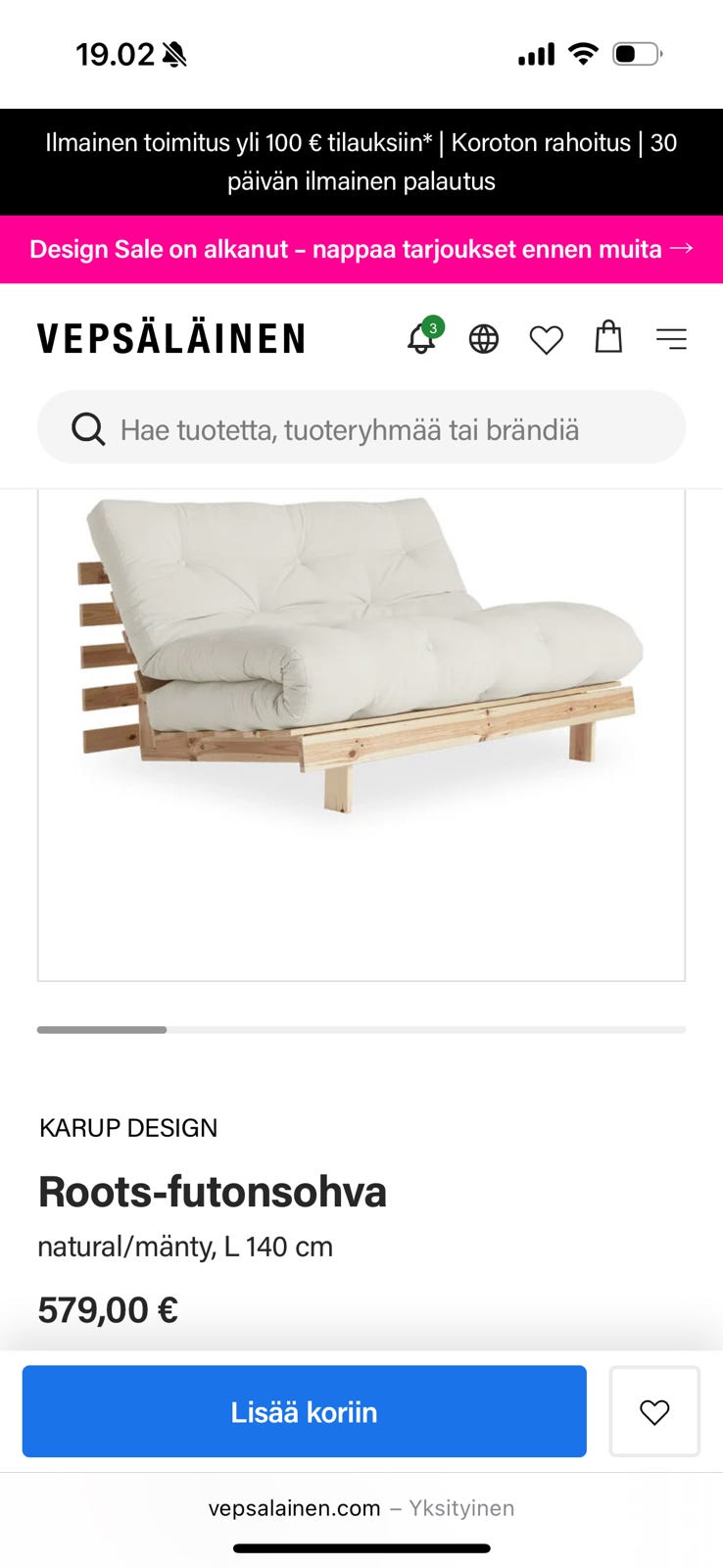Tap the vepsalainen.com address bar
Viewport: 723px width, 1568px height.
[361, 1508]
